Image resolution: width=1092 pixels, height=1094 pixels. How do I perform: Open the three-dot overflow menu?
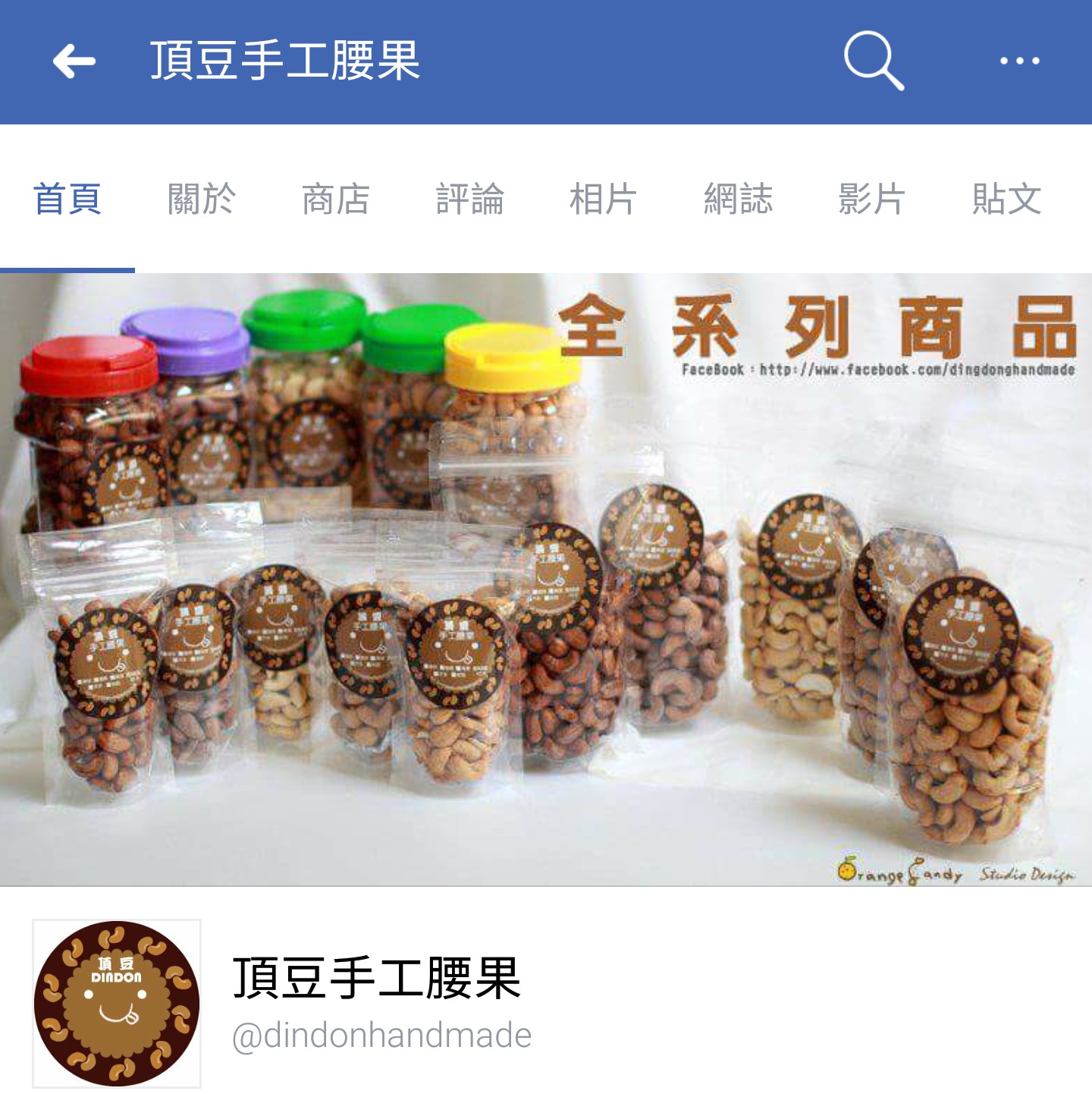(x=1019, y=61)
